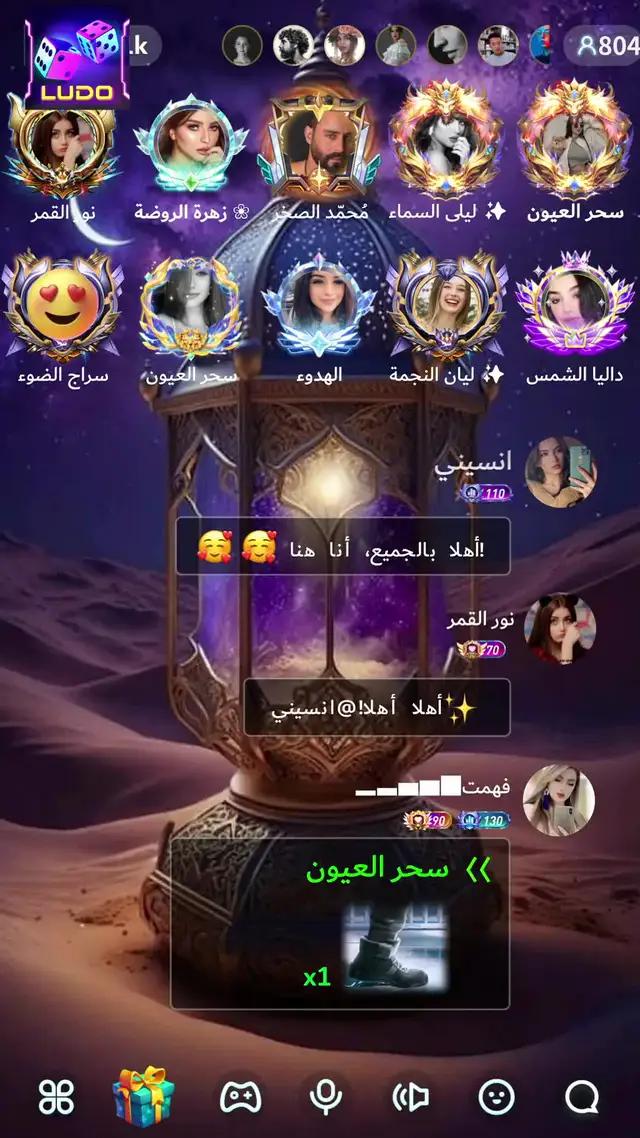Mute the room speaker sound
640x1138 pixels.
click(x=411, y=1097)
